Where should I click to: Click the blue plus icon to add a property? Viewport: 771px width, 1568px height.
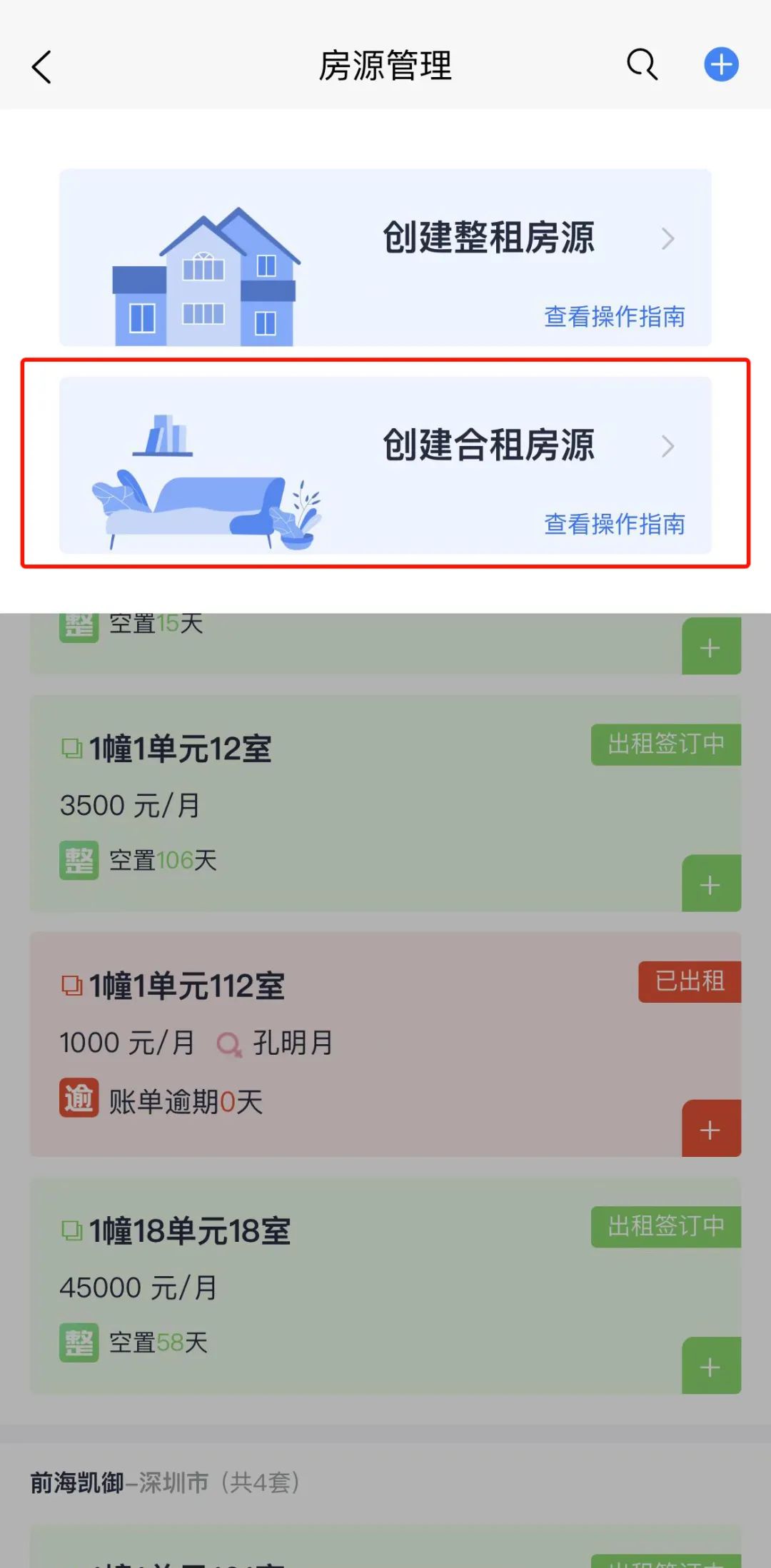coord(720,64)
